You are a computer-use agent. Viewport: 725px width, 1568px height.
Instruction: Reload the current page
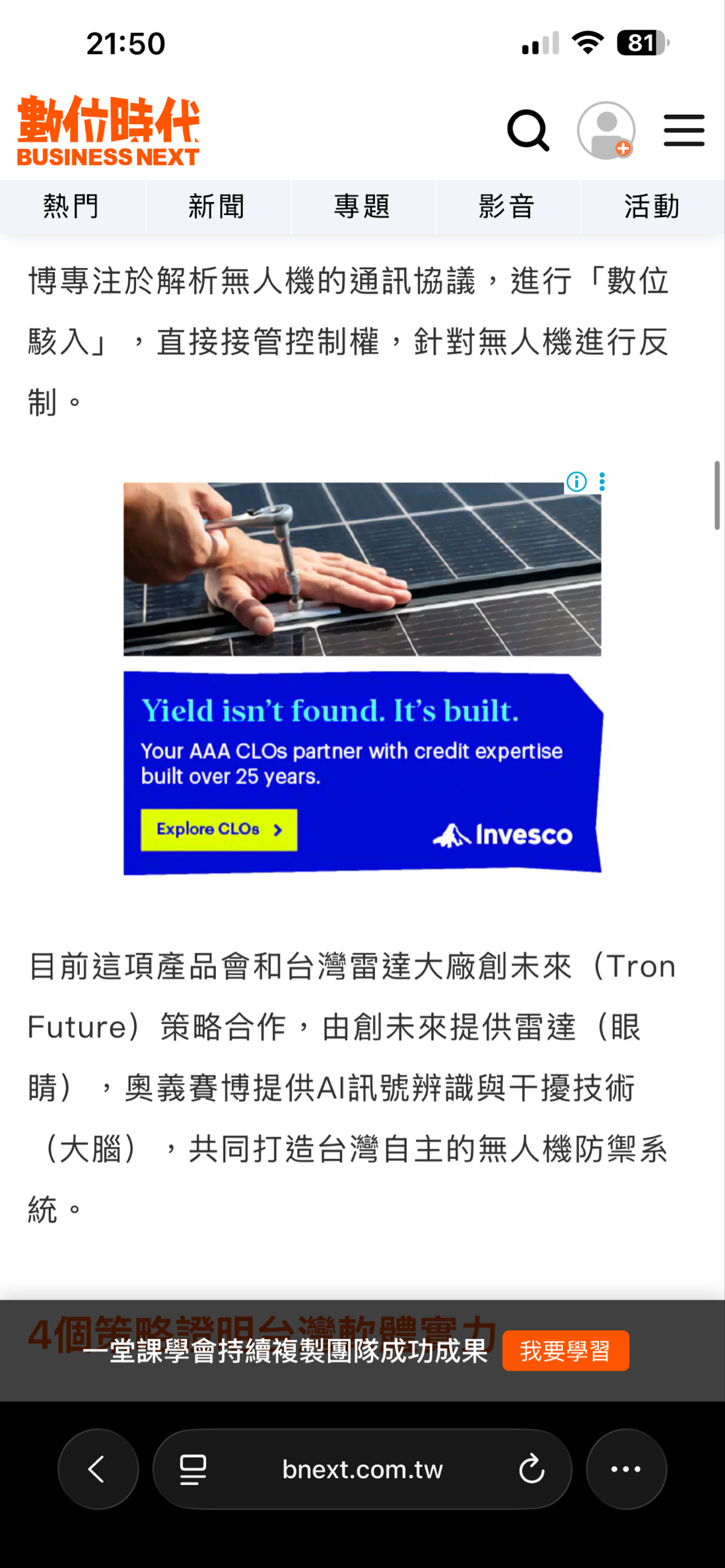pos(531,1469)
